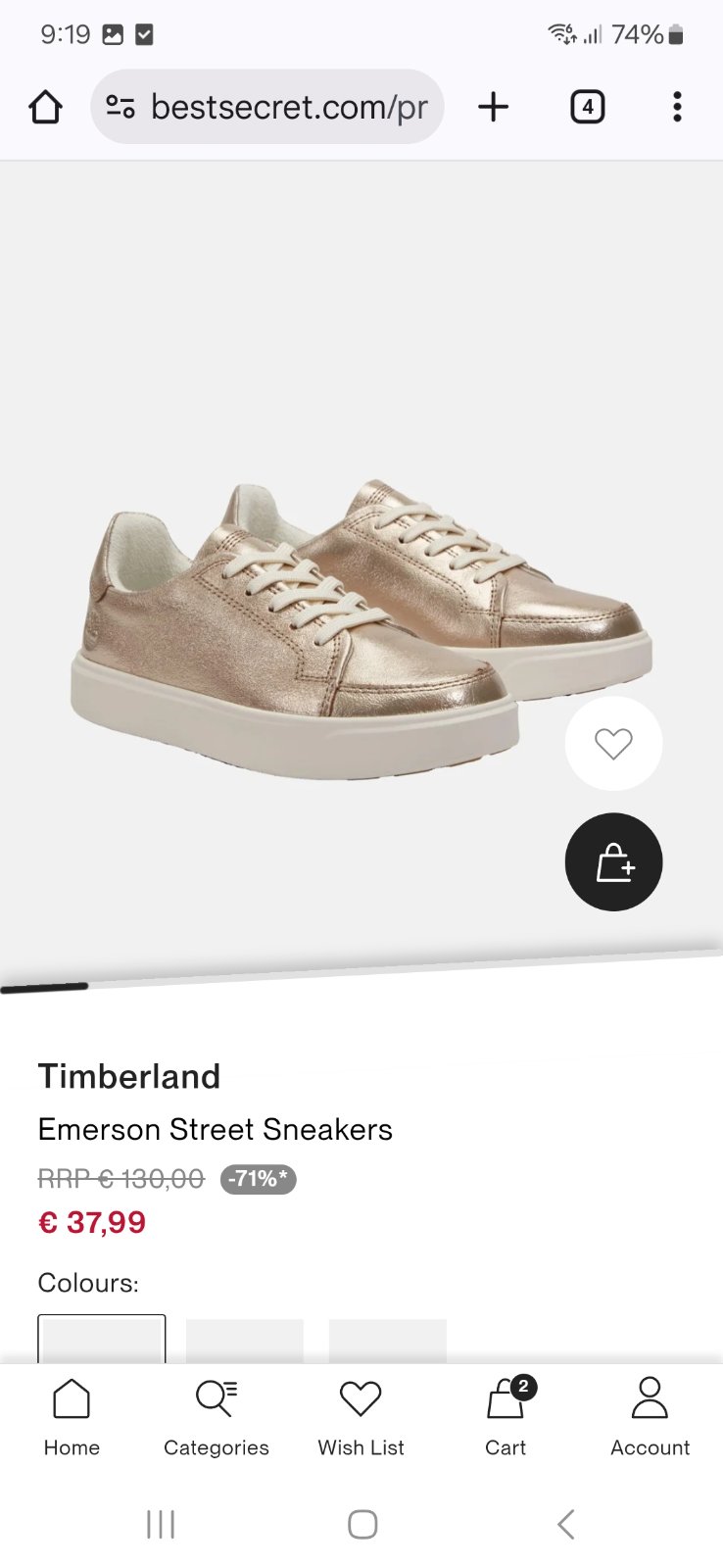Tap the system back button
723x1568 pixels.
[x=565, y=1524]
